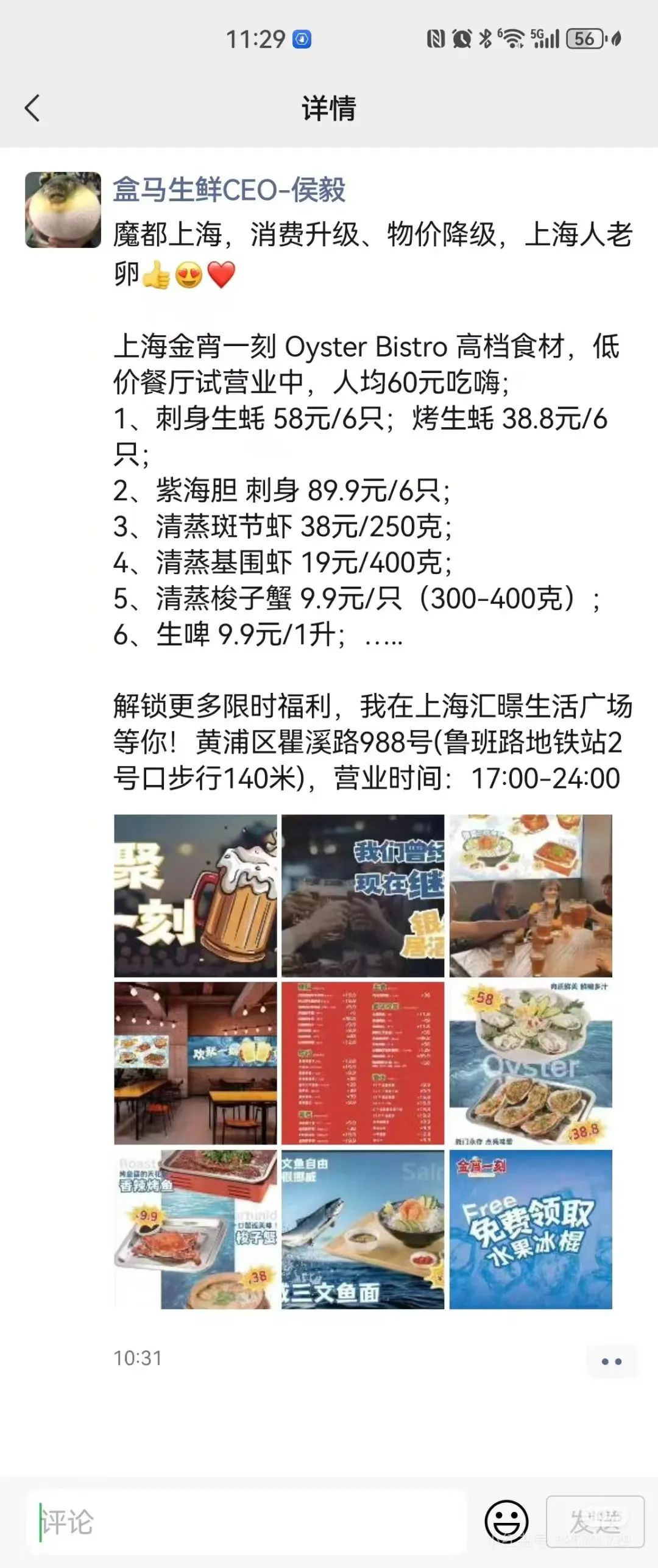Viewport: 658px width, 1568px height.
Task: Open the 免费领取水果冰棍 image
Action: (x=531, y=1229)
